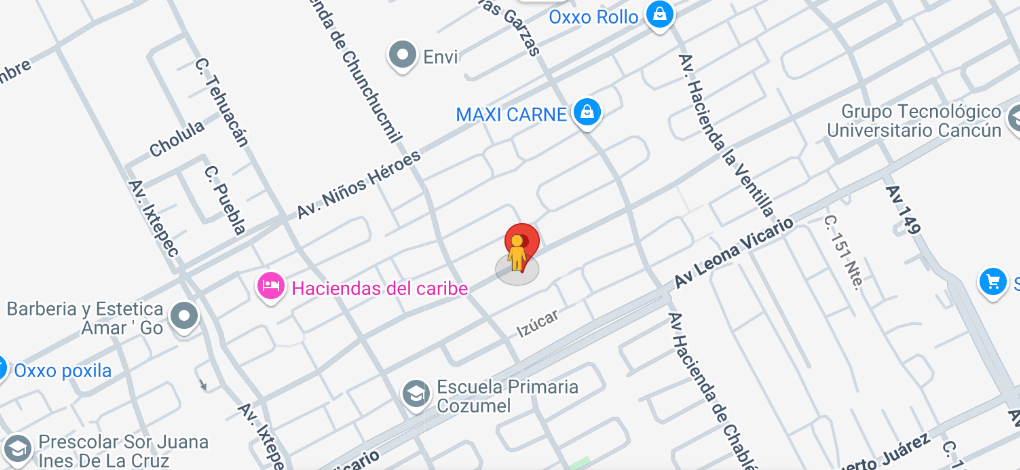Open the Oxxo Rollo store marker
This screenshot has width=1020, height=470.
tap(660, 16)
